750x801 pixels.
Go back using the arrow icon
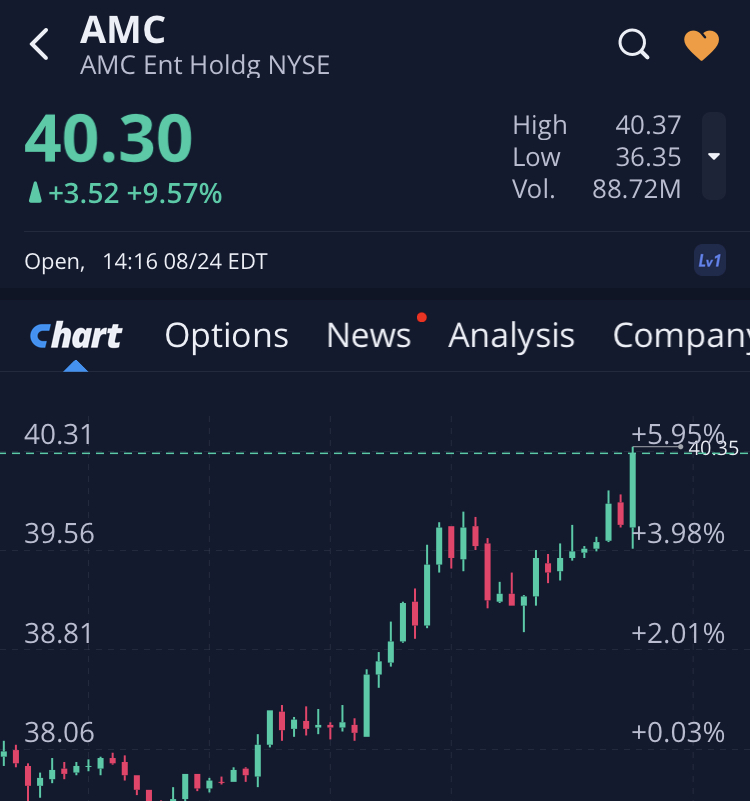(39, 45)
